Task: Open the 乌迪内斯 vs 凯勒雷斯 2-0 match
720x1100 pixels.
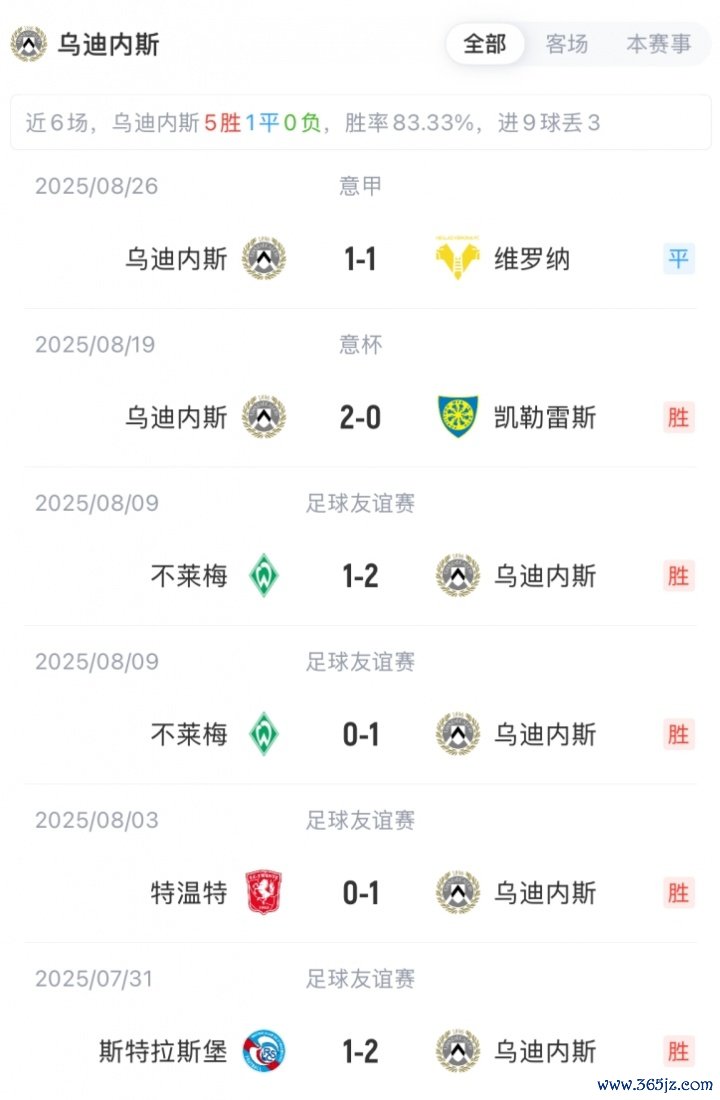Action: click(360, 417)
